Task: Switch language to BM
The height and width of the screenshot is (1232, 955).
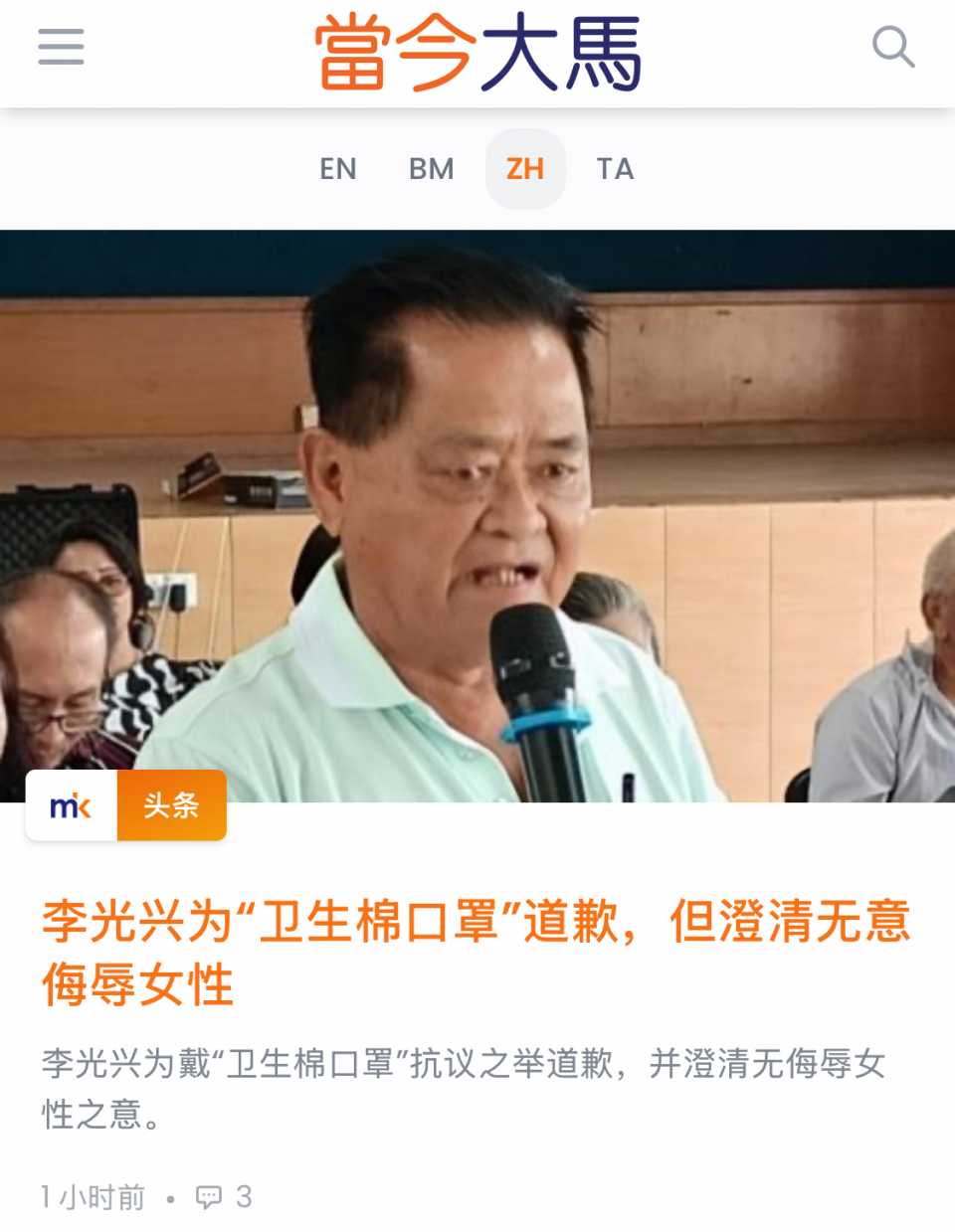Action: pyautogui.click(x=431, y=169)
